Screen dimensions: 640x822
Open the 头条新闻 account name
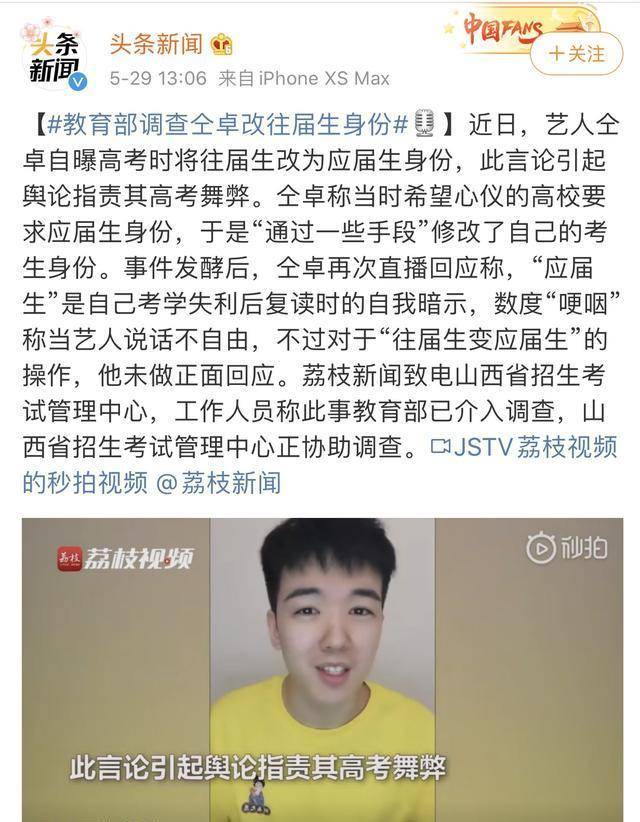155,42
